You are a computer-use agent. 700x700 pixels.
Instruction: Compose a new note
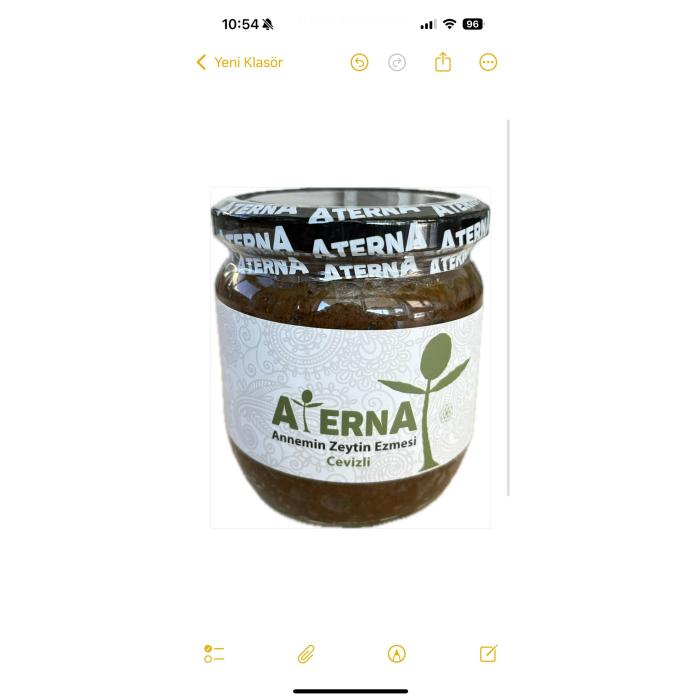[x=488, y=654]
